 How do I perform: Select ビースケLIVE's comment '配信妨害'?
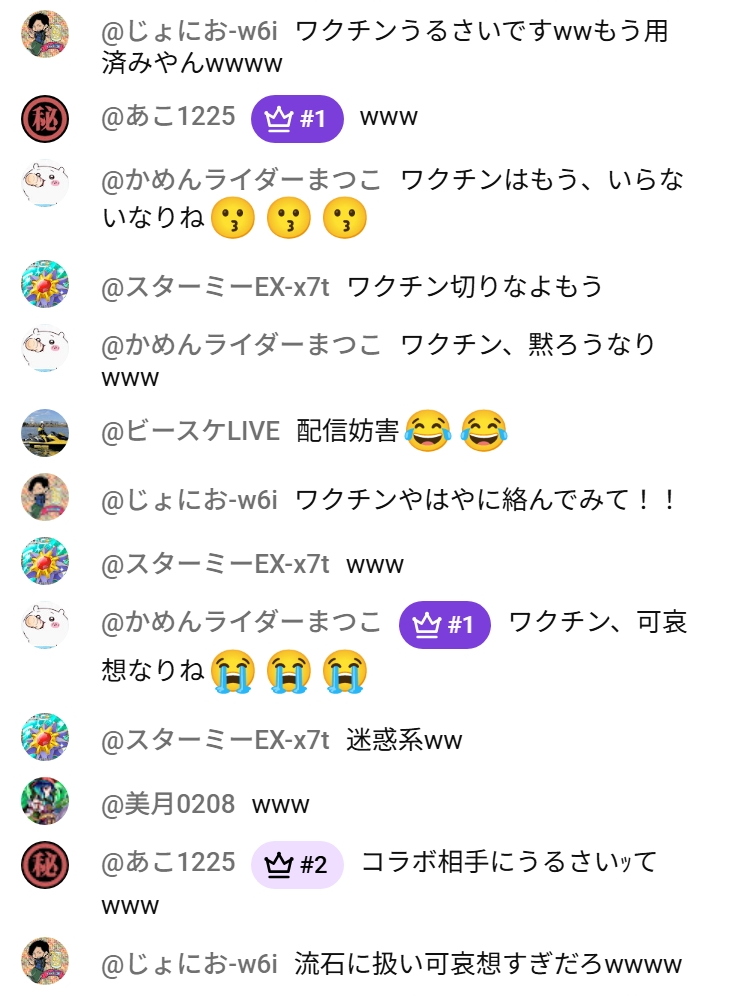[347, 432]
